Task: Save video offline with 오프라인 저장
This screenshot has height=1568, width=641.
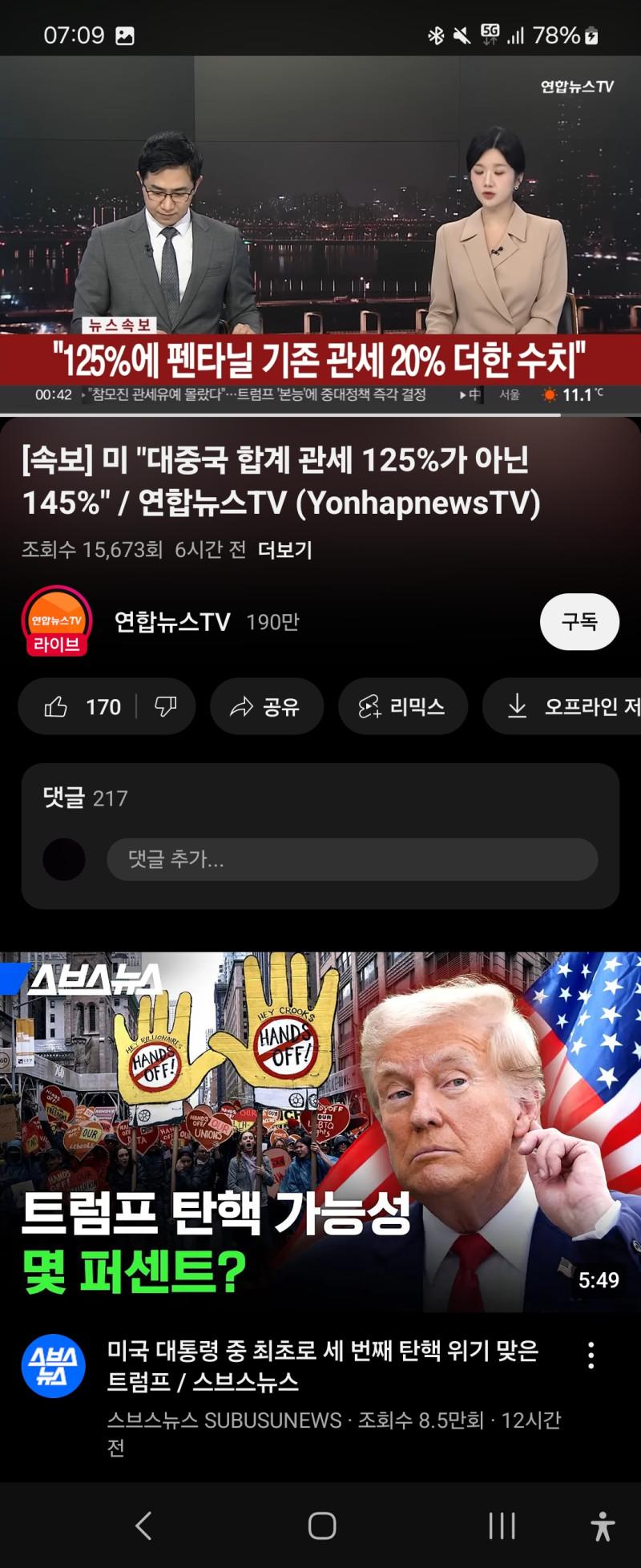Action: click(569, 706)
